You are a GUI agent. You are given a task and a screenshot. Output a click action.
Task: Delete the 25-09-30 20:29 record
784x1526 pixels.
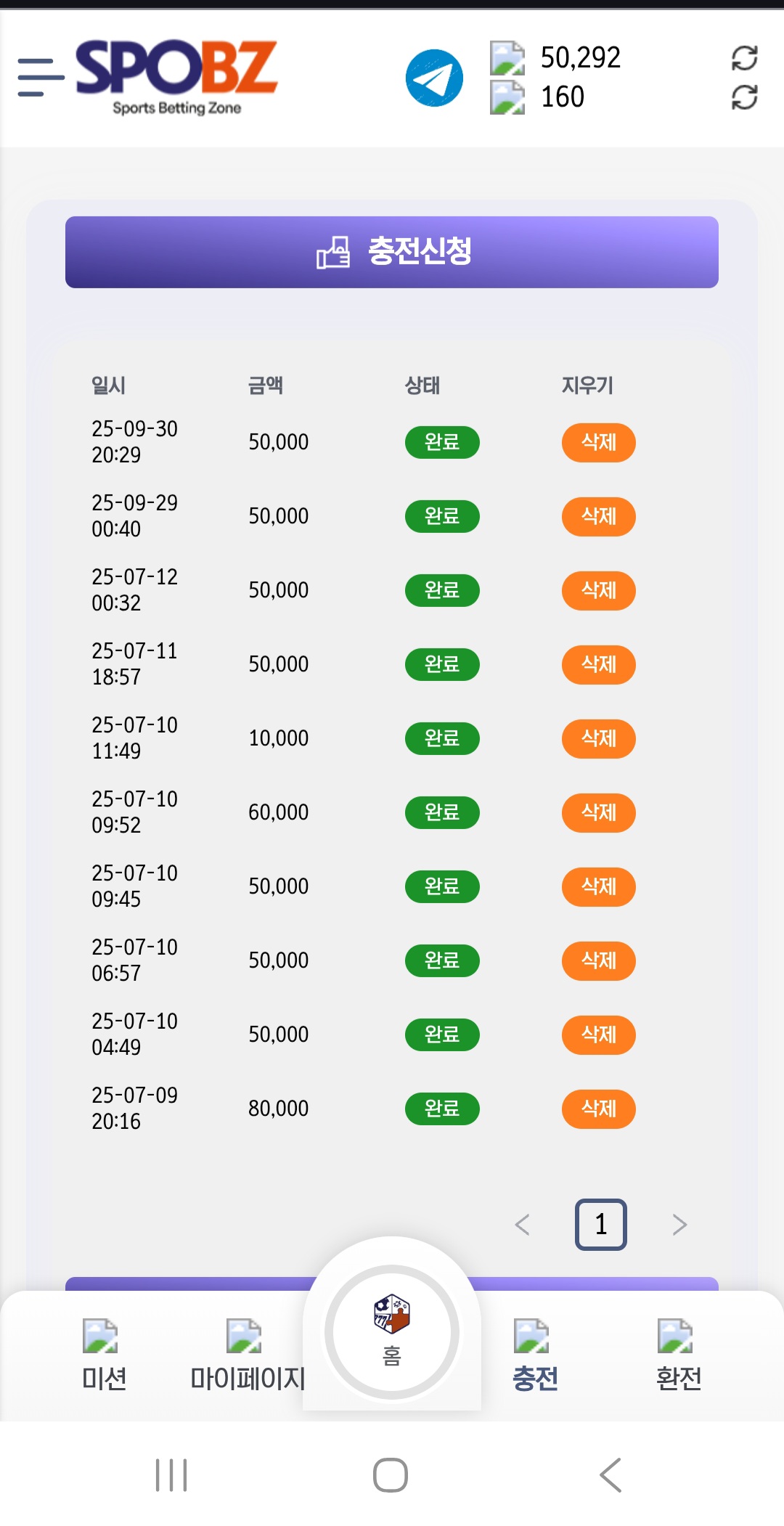point(598,442)
